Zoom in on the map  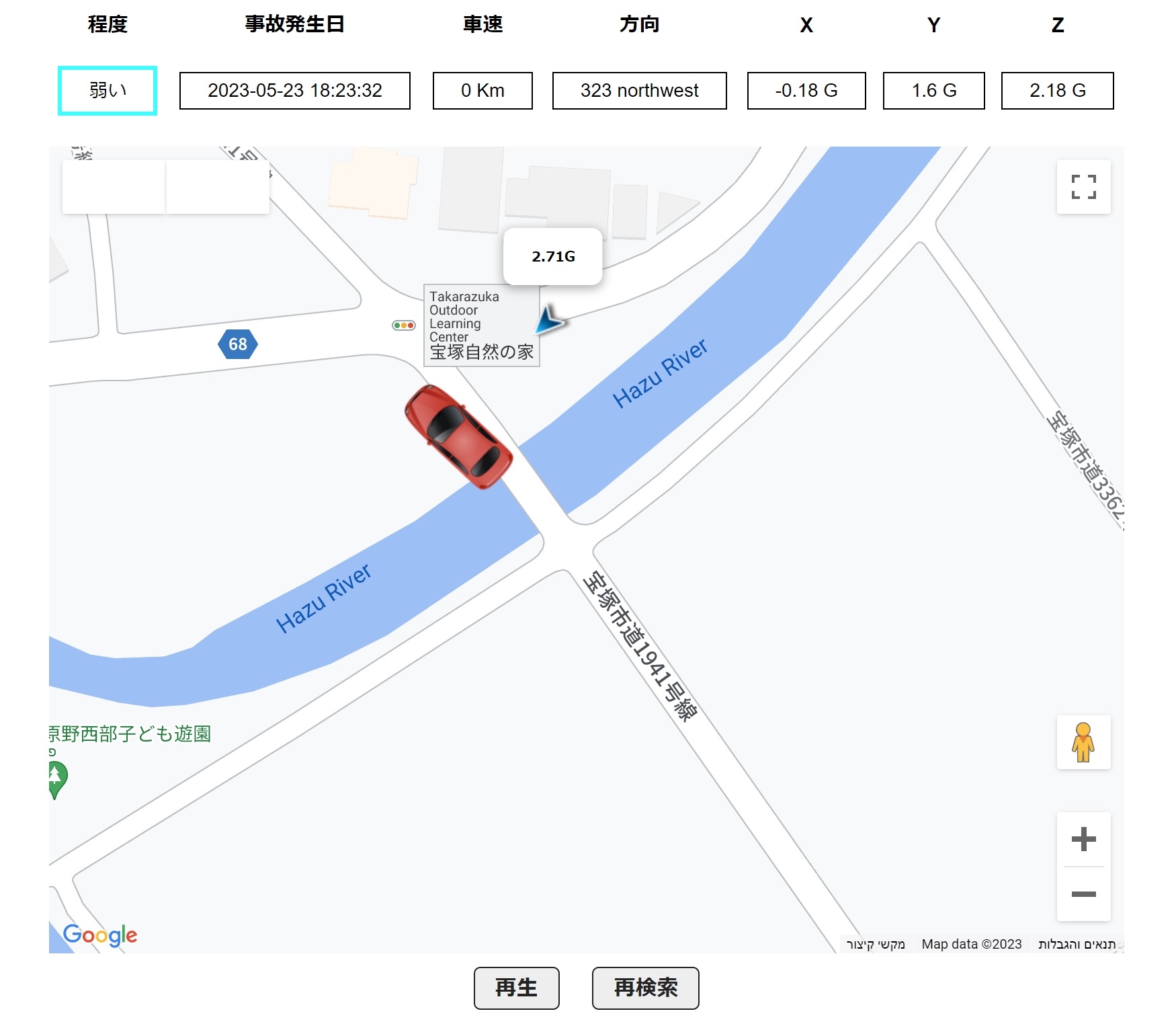1083,839
